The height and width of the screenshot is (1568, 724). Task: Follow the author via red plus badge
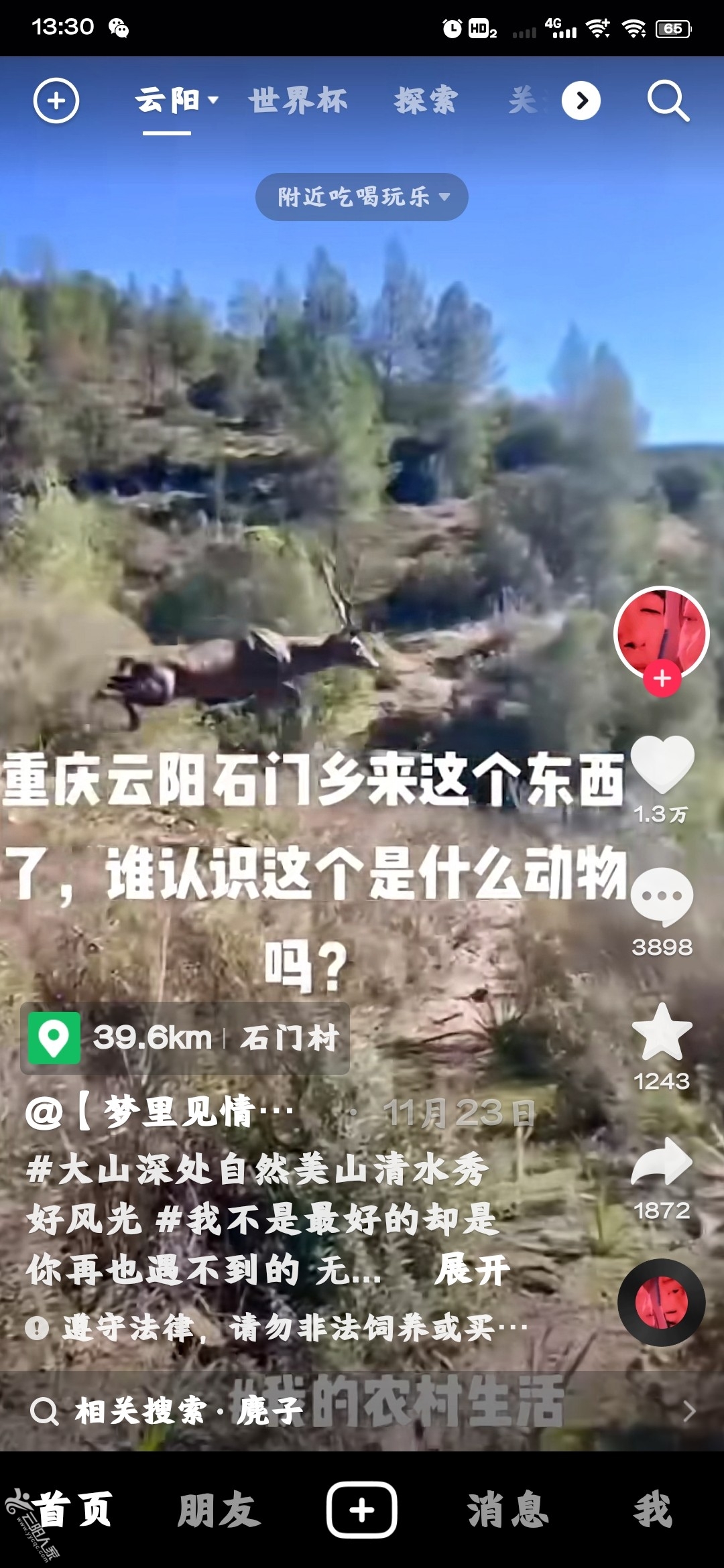(x=662, y=678)
